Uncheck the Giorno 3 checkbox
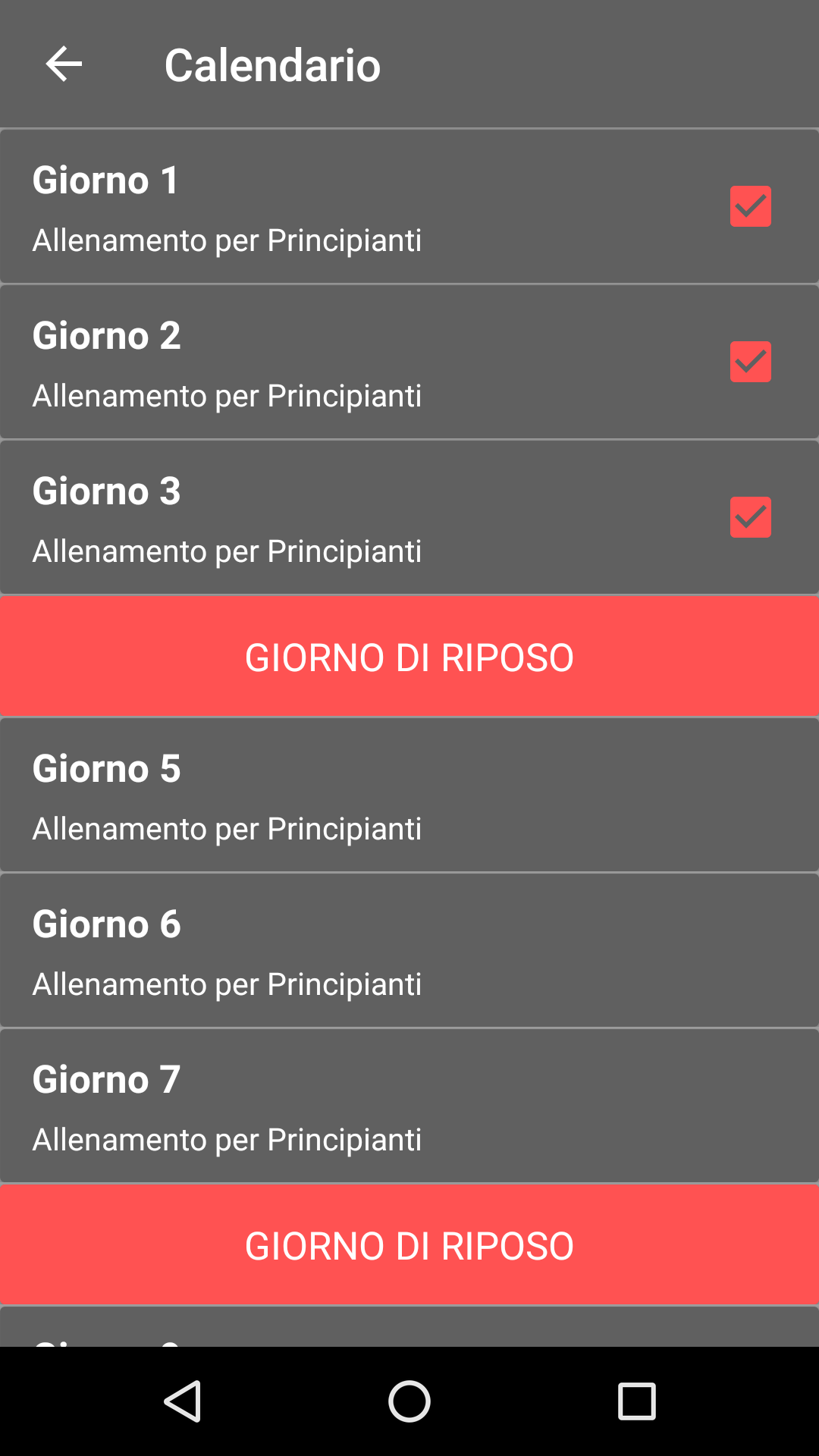 click(750, 517)
